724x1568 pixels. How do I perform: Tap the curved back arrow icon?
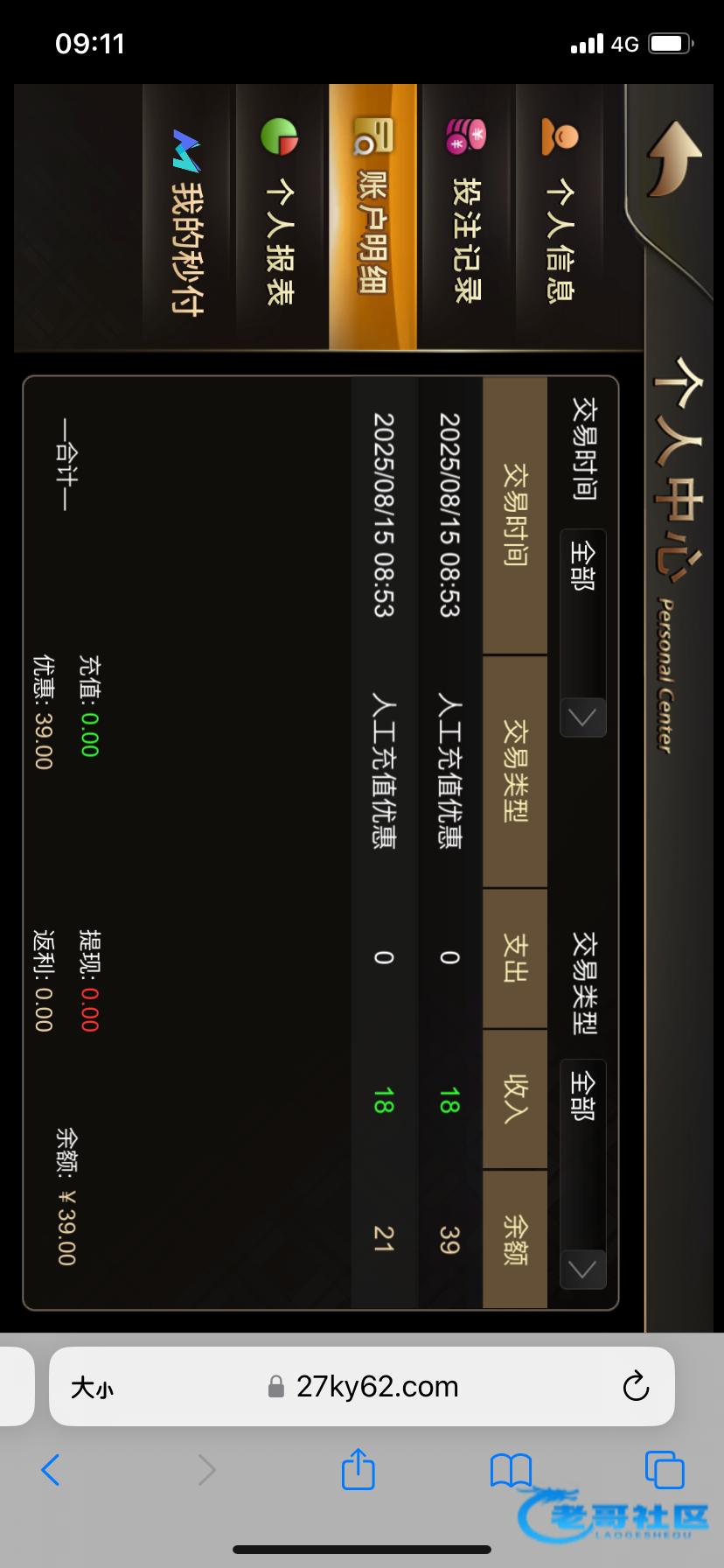[x=672, y=159]
